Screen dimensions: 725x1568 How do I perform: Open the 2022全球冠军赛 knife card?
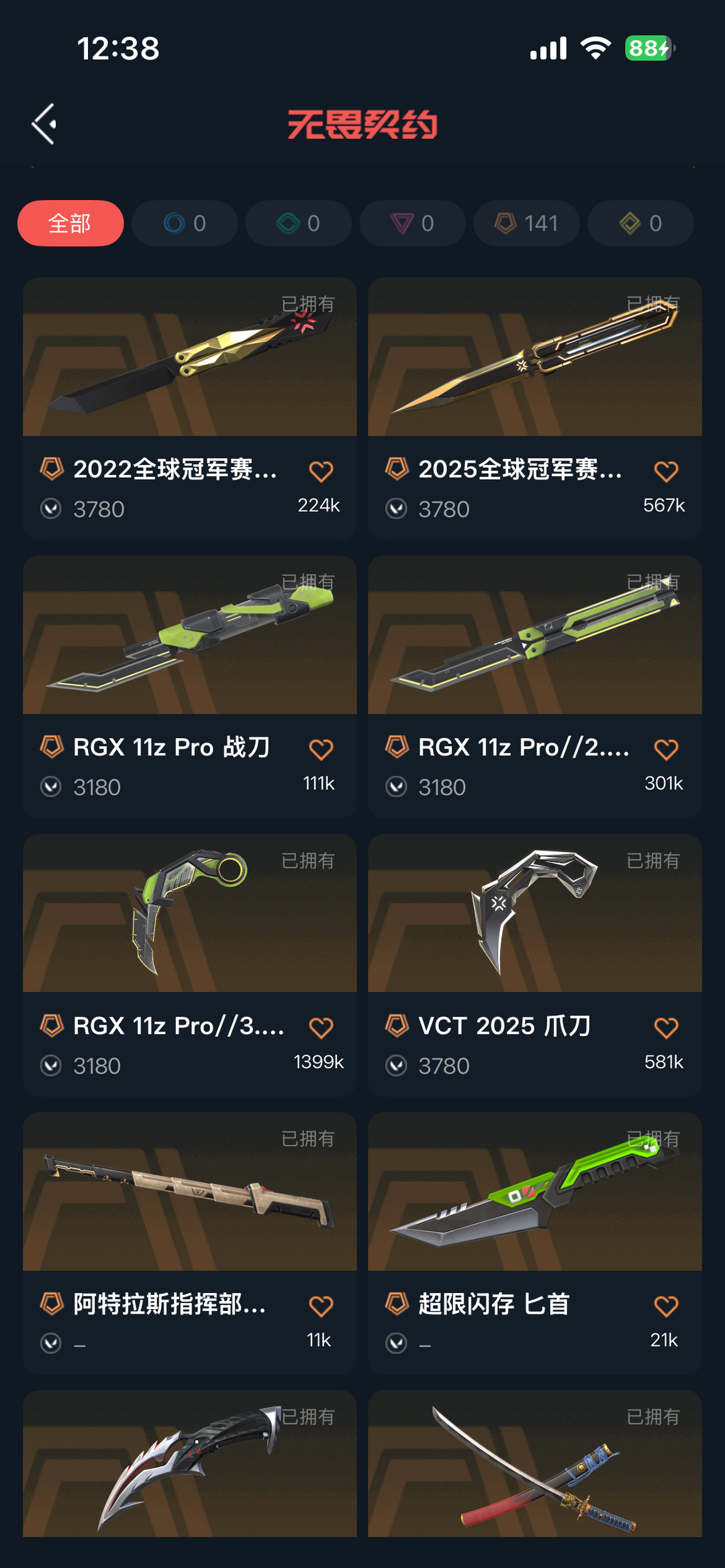(189, 376)
